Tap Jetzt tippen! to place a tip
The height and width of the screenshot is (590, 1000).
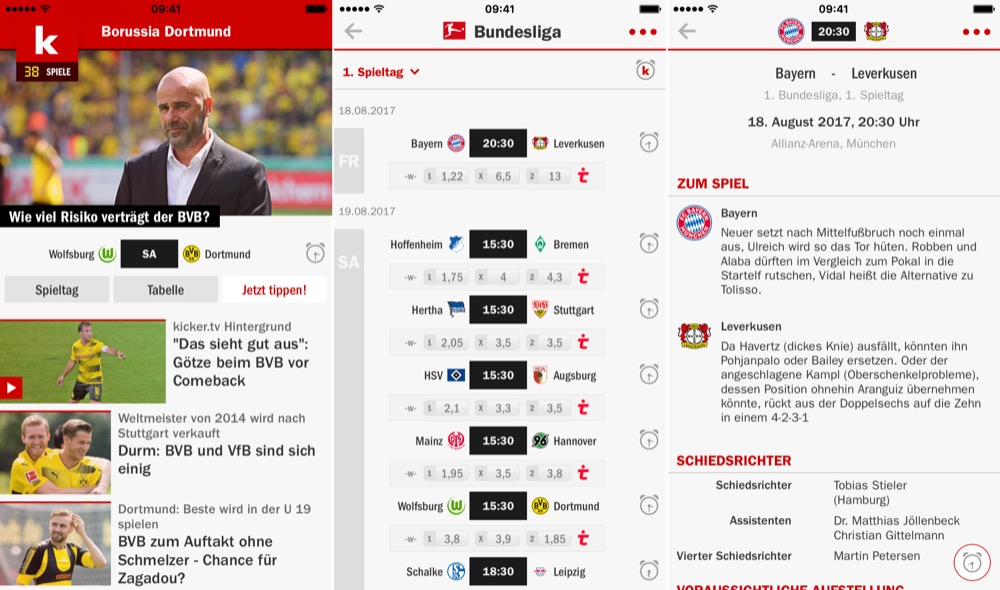274,290
